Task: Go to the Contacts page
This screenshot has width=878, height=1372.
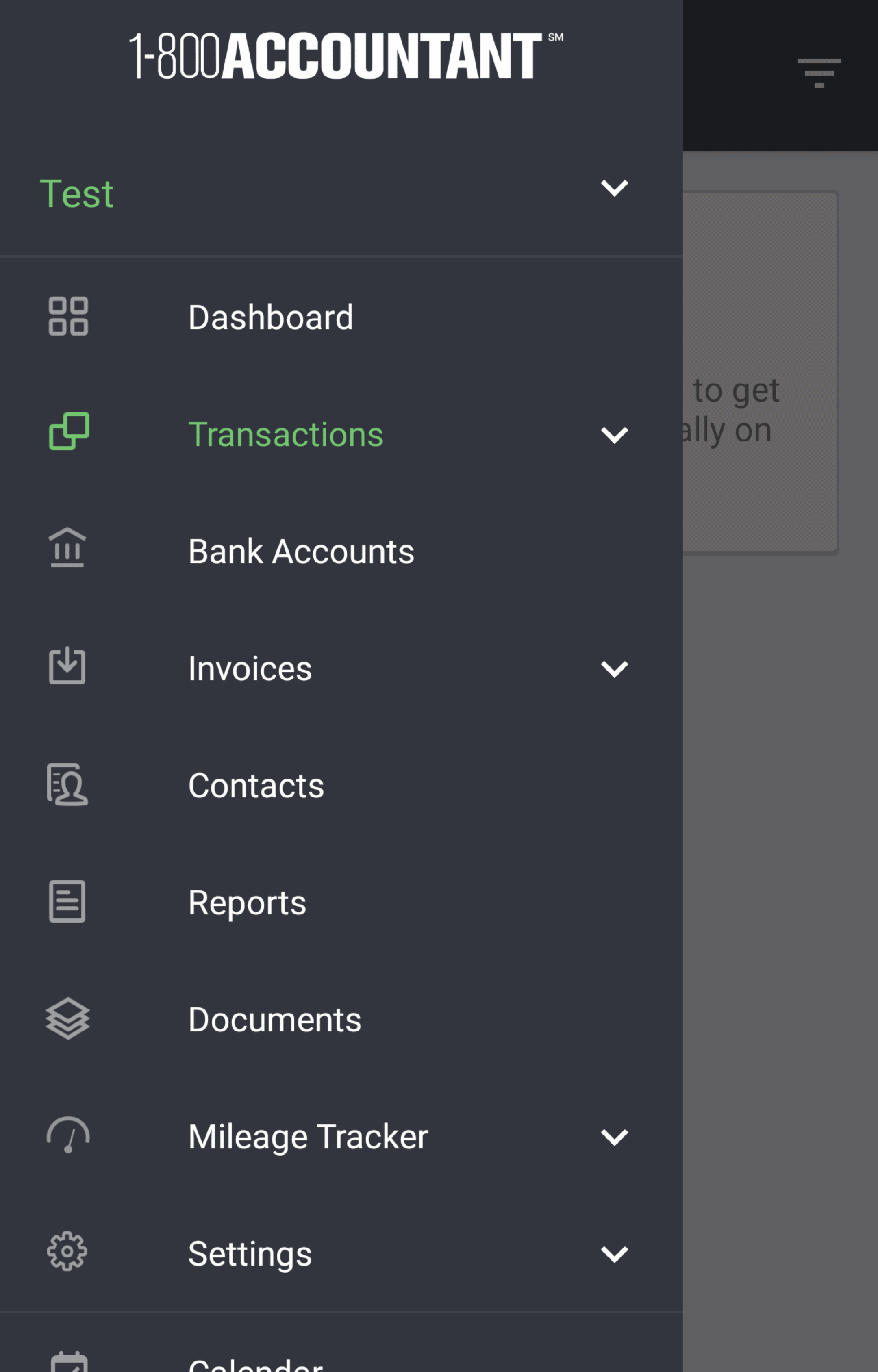Action: click(x=255, y=786)
